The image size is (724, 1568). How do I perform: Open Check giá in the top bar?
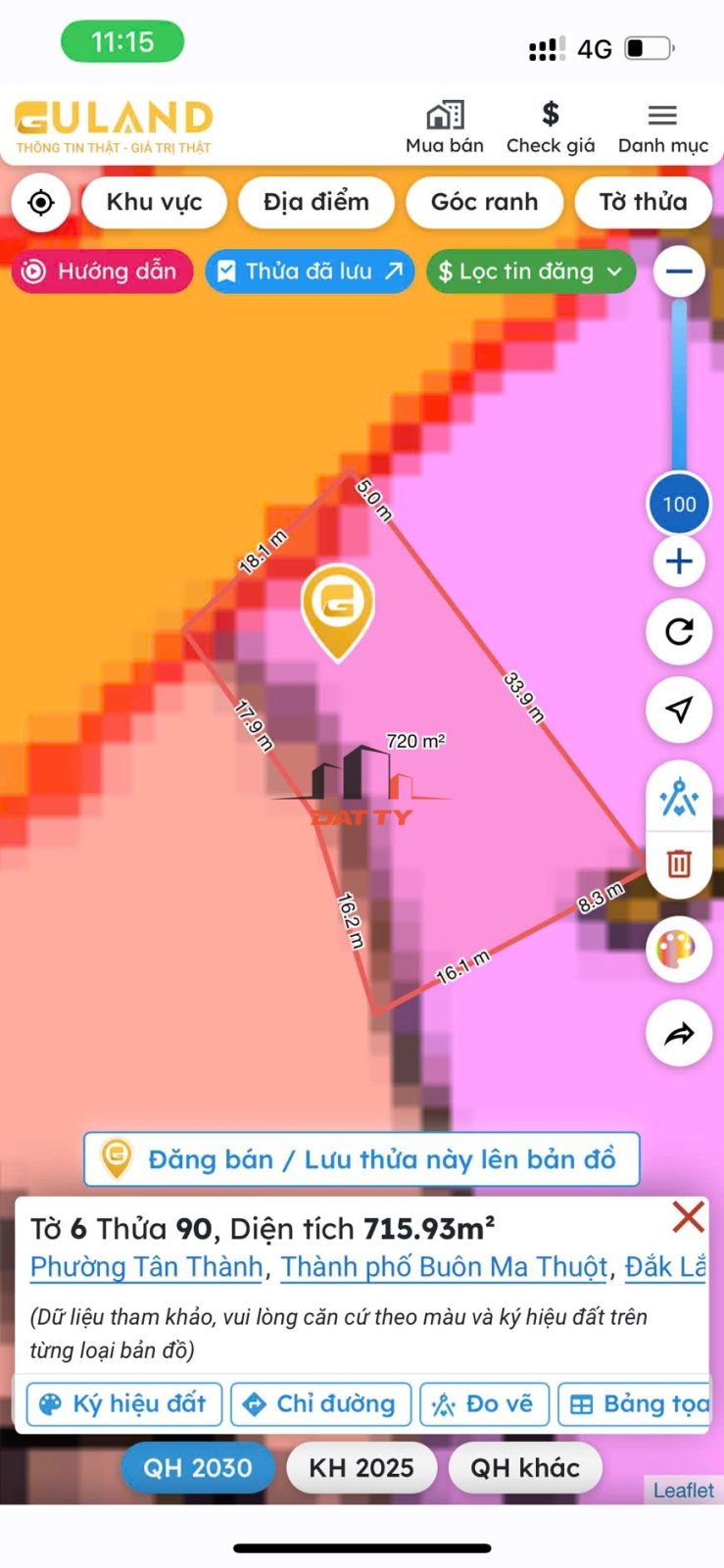coord(551,129)
